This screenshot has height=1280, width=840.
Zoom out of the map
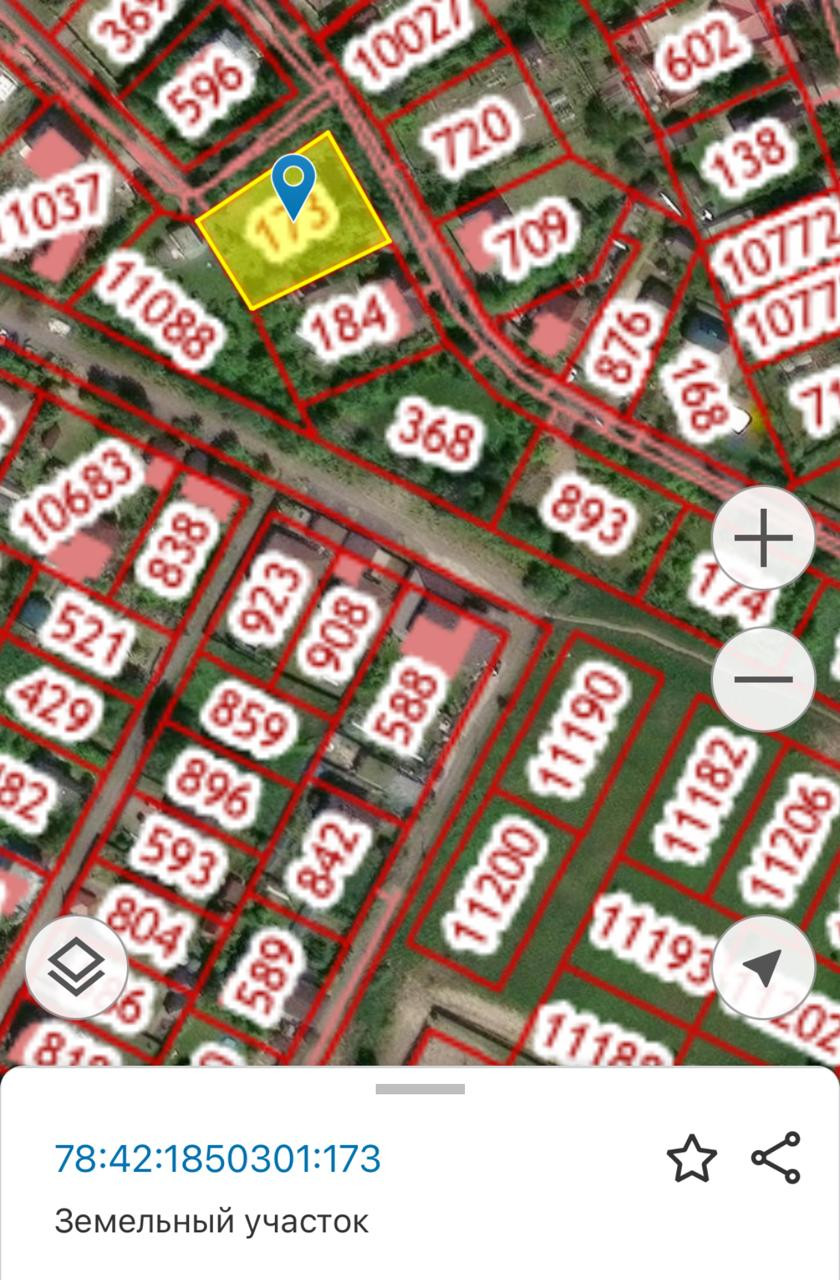click(x=763, y=680)
